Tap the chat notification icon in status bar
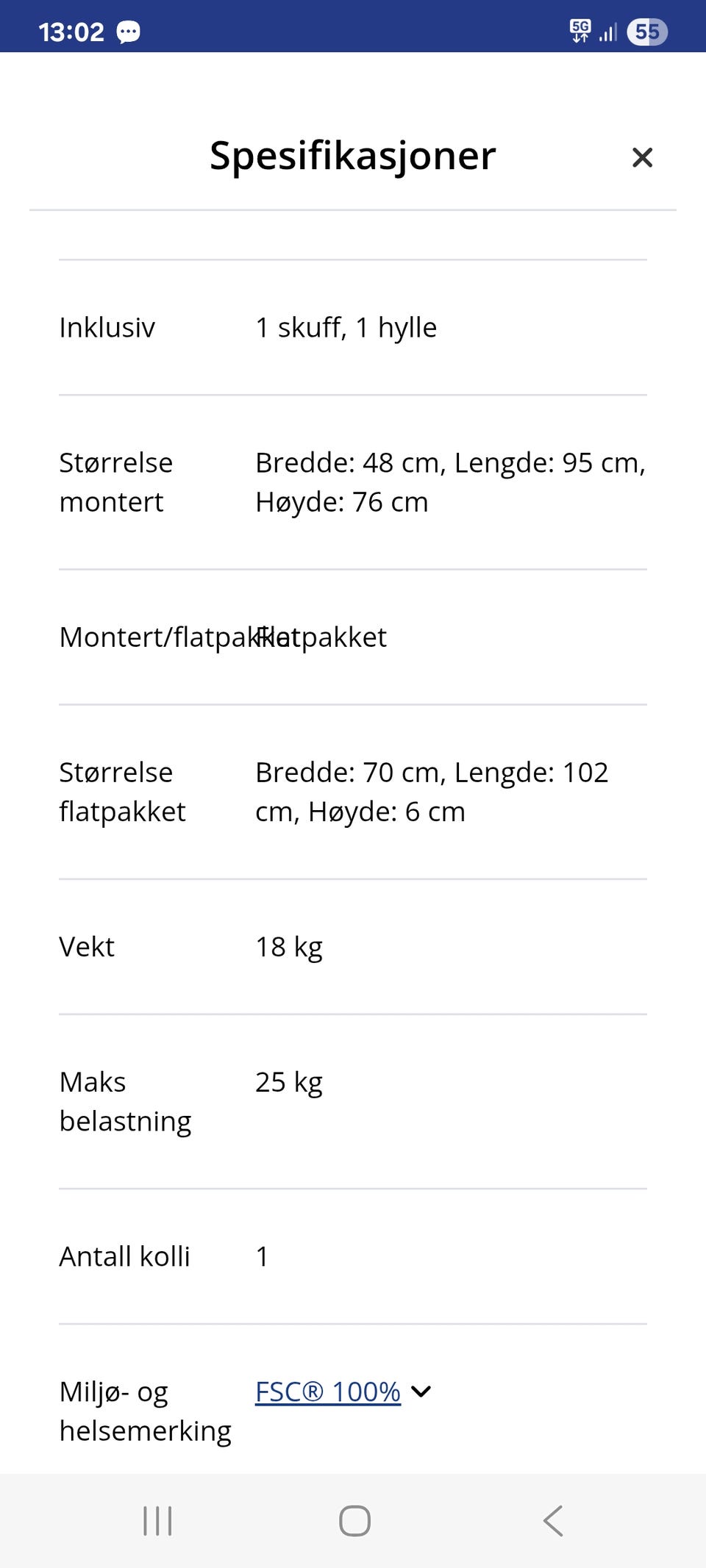The width and height of the screenshot is (706, 1568). tap(128, 32)
